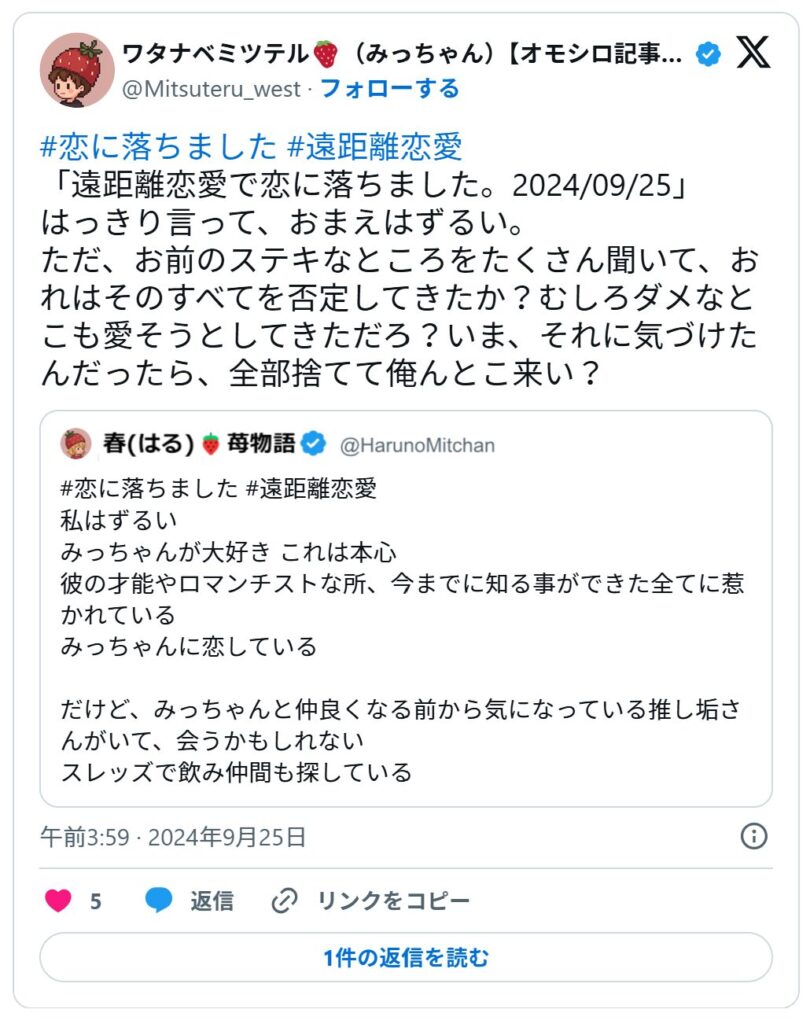Open the #恋に落ちました hashtag in main post
The width and height of the screenshot is (810, 1024).
(x=157, y=147)
